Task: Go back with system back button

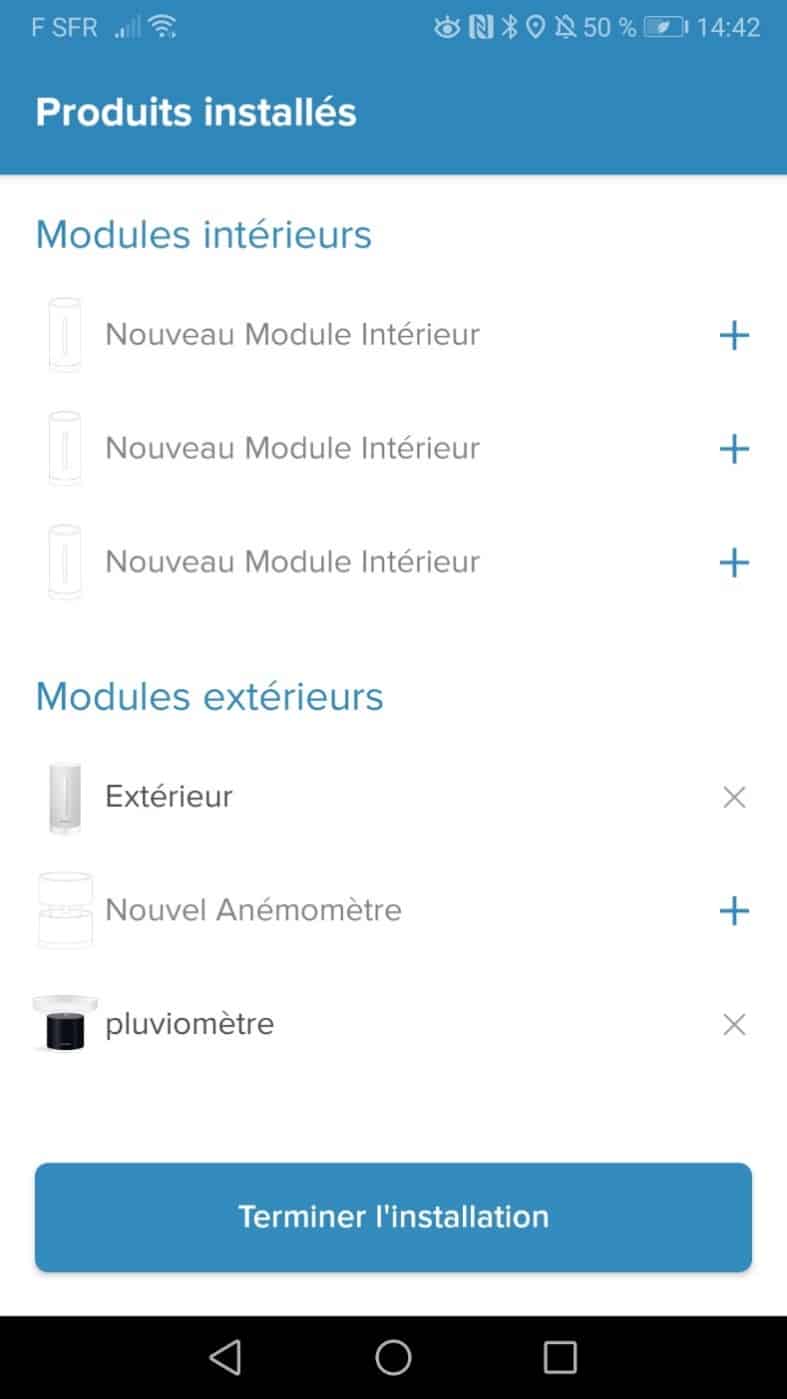Action: pos(226,1357)
